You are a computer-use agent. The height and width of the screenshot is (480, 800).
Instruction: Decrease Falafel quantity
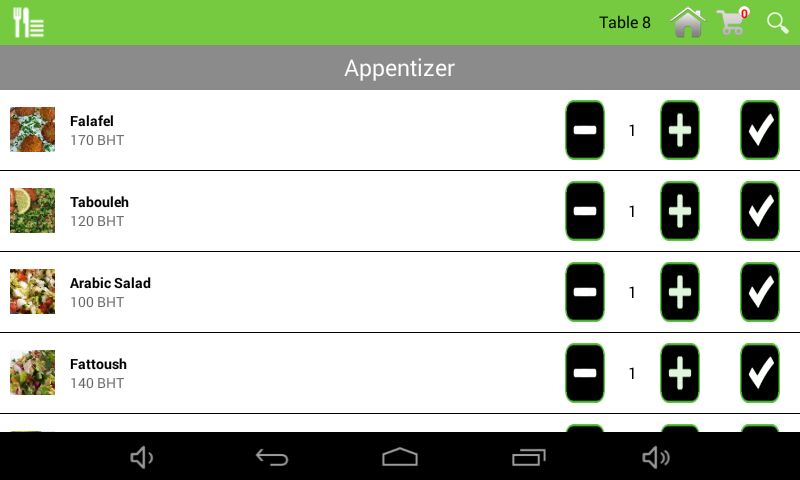click(x=585, y=130)
